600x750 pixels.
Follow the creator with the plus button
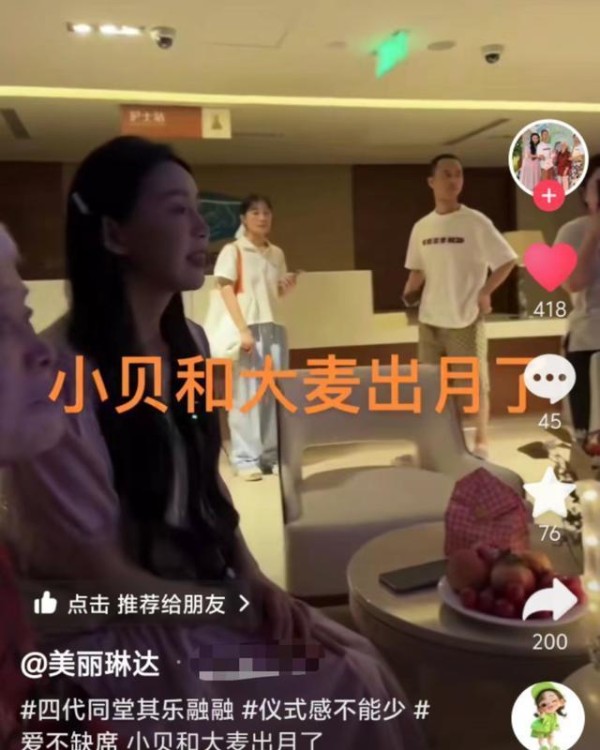pyautogui.click(x=548, y=195)
